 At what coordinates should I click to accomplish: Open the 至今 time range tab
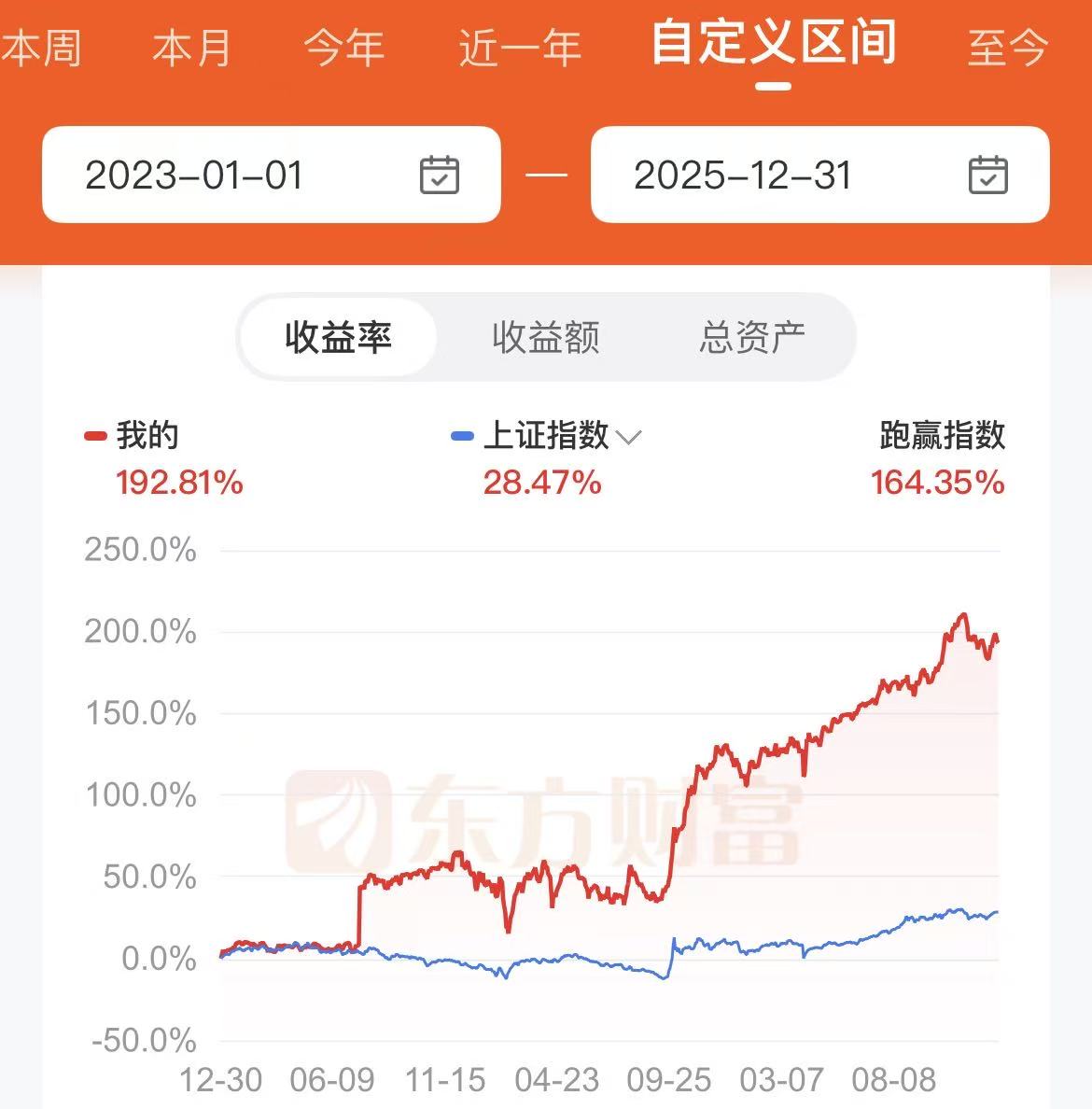coord(1007,48)
